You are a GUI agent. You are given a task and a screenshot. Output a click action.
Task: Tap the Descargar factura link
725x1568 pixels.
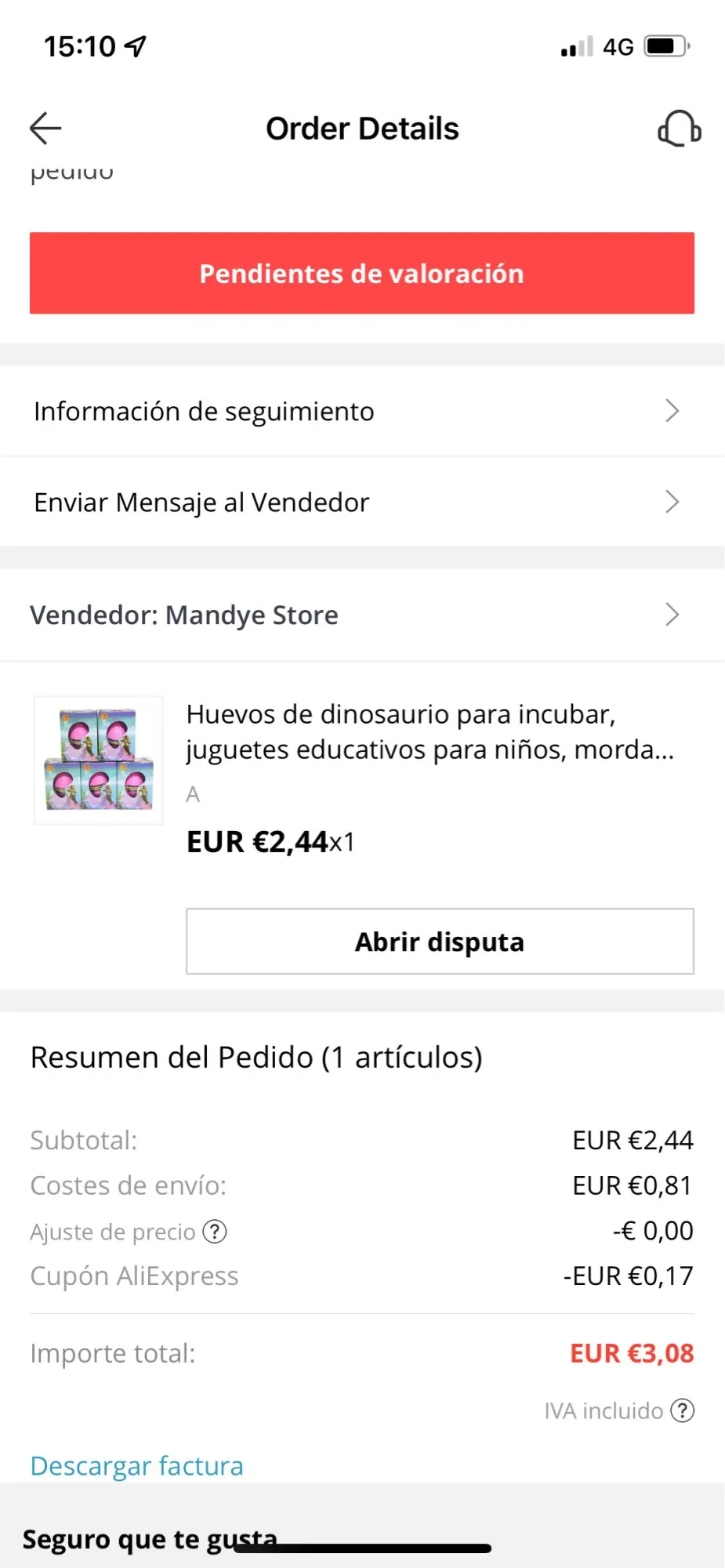pyautogui.click(x=137, y=1465)
